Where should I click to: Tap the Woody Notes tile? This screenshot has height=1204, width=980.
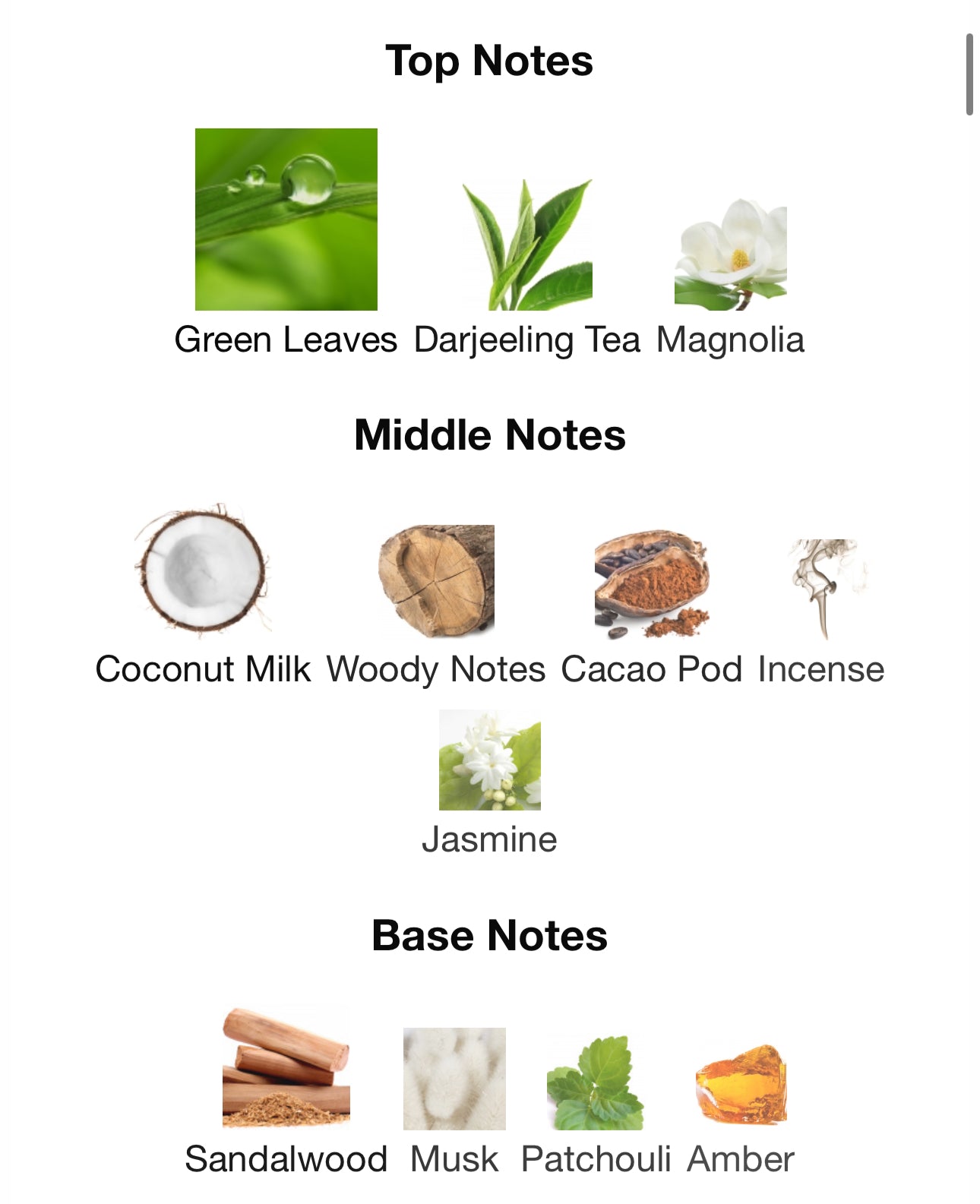coord(436,581)
